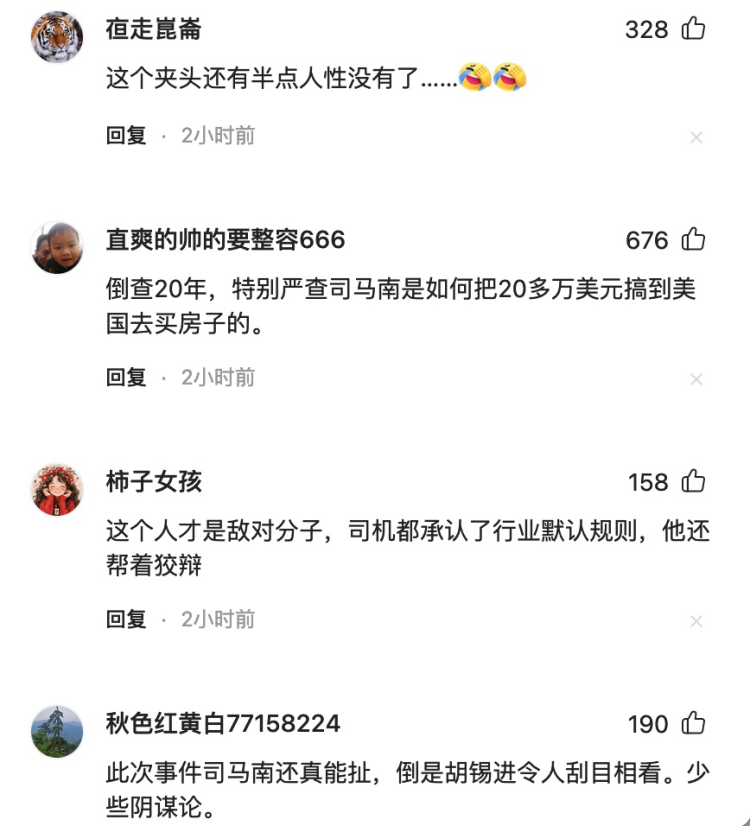Dismiss the comment by 直爽的帅的要整容666

pyautogui.click(x=697, y=379)
